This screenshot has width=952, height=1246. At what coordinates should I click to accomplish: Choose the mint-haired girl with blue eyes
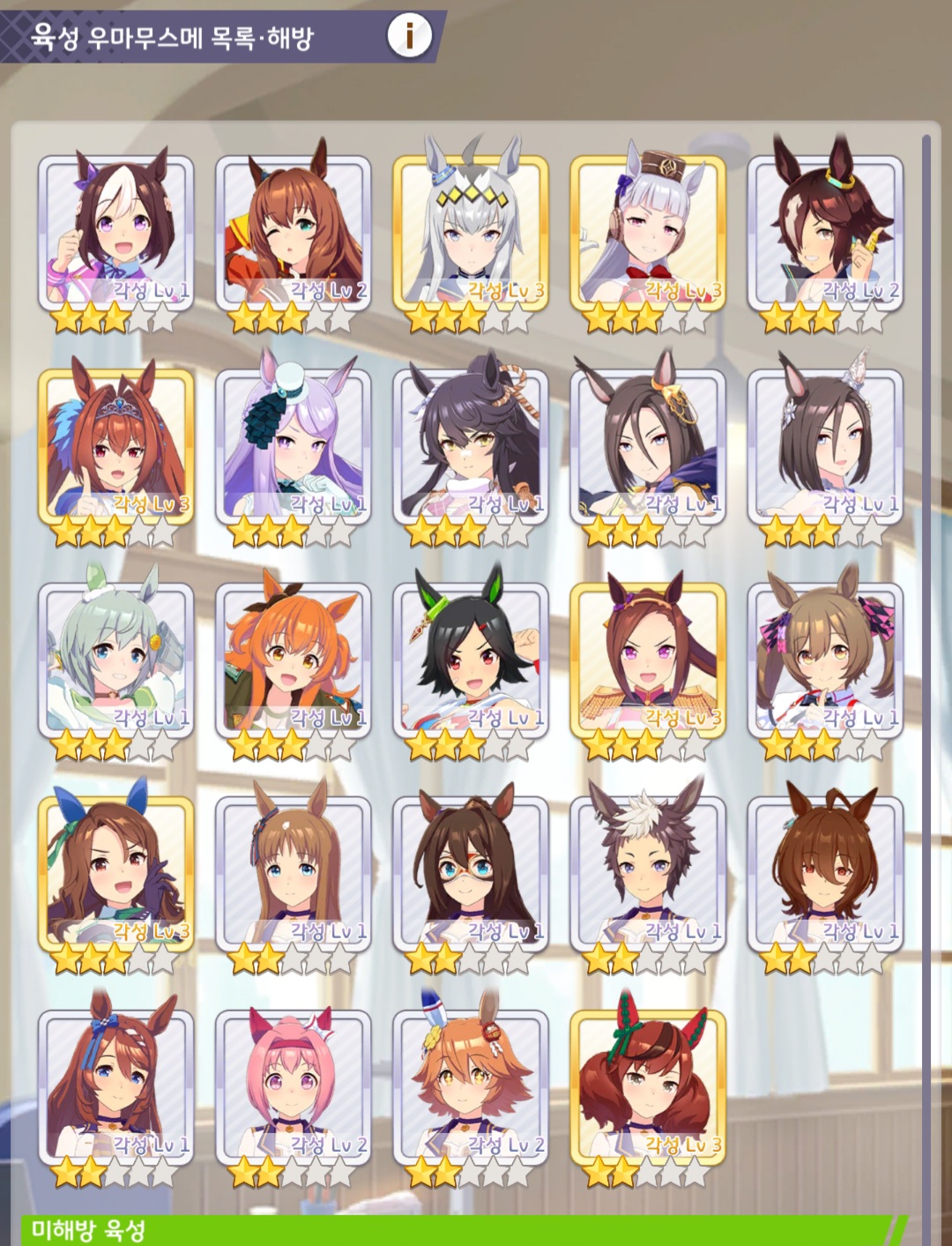coord(115,660)
